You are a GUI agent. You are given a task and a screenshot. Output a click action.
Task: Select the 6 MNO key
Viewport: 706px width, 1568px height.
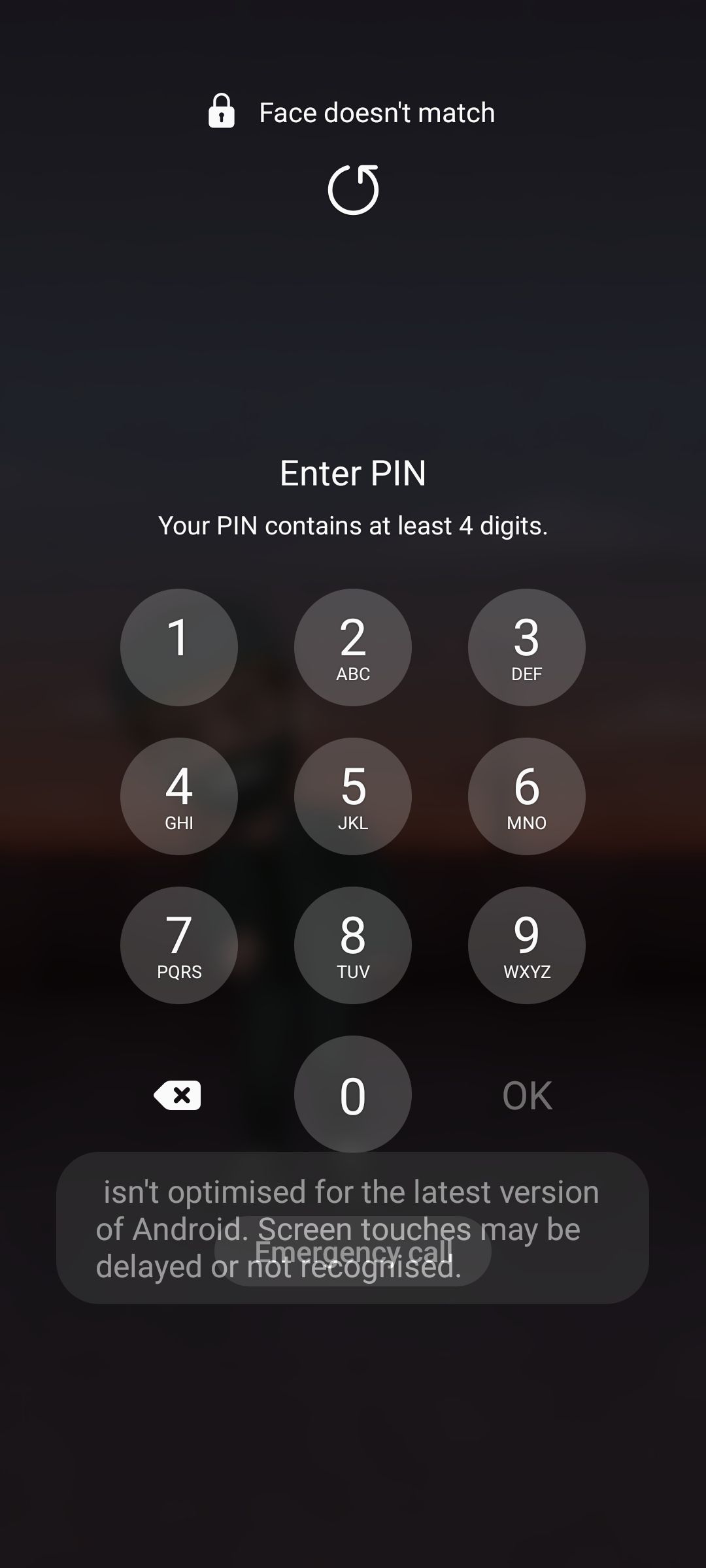point(527,796)
